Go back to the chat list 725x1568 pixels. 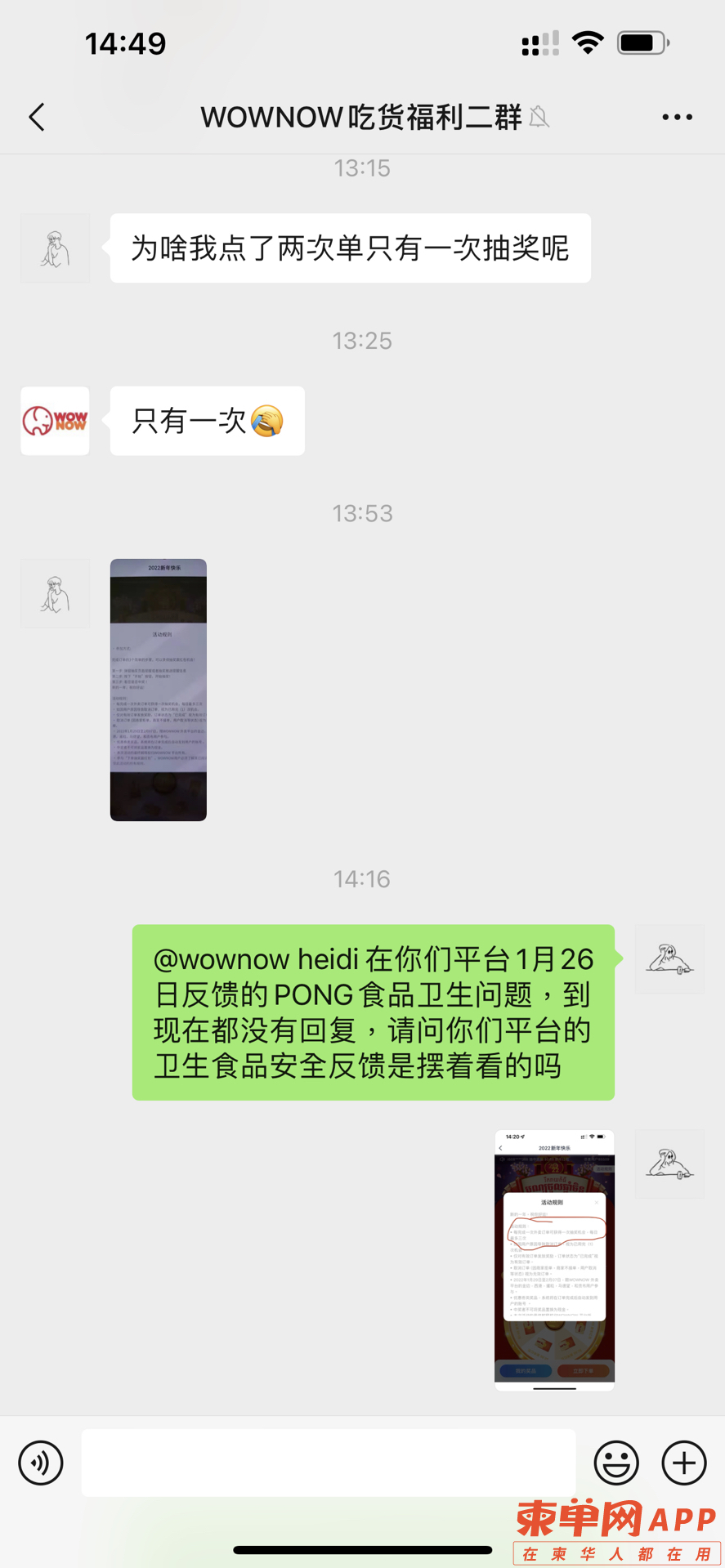point(37,118)
